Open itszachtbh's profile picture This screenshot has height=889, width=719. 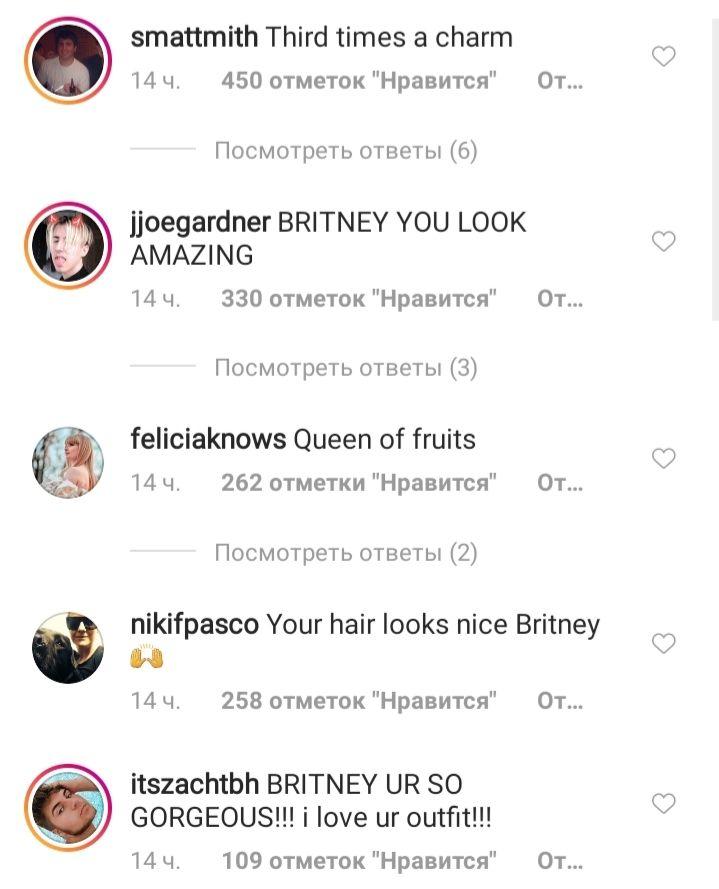point(68,808)
